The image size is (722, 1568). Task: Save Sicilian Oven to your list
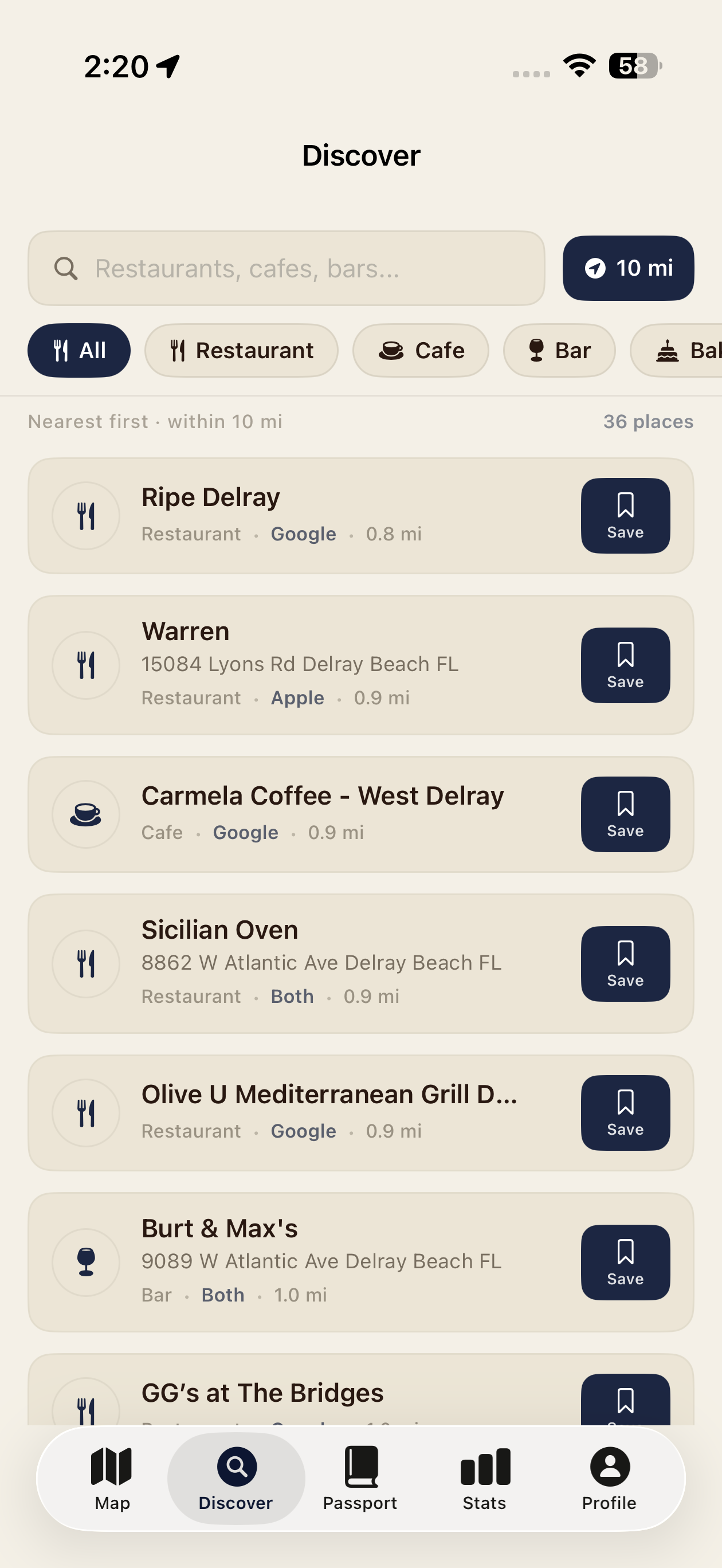tap(625, 963)
